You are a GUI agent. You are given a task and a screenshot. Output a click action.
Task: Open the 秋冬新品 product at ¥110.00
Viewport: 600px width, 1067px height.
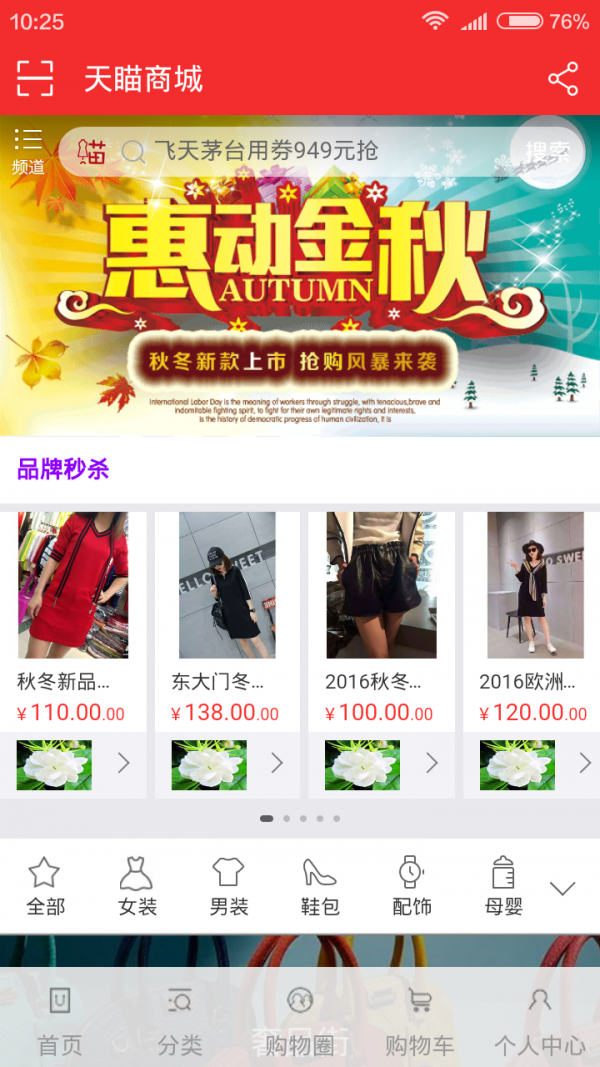[73, 620]
